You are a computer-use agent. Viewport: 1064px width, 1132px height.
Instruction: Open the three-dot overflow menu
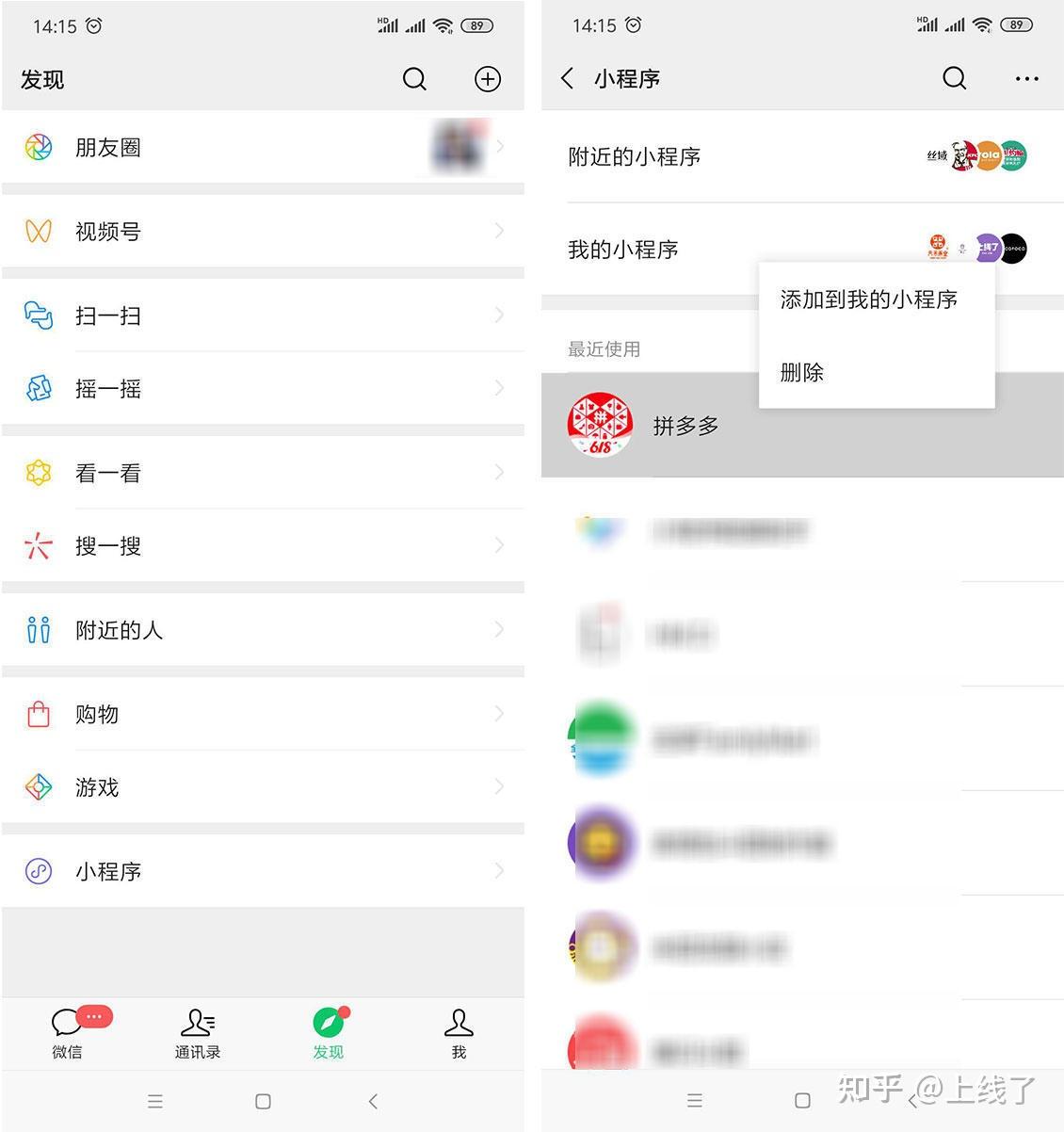[1026, 79]
